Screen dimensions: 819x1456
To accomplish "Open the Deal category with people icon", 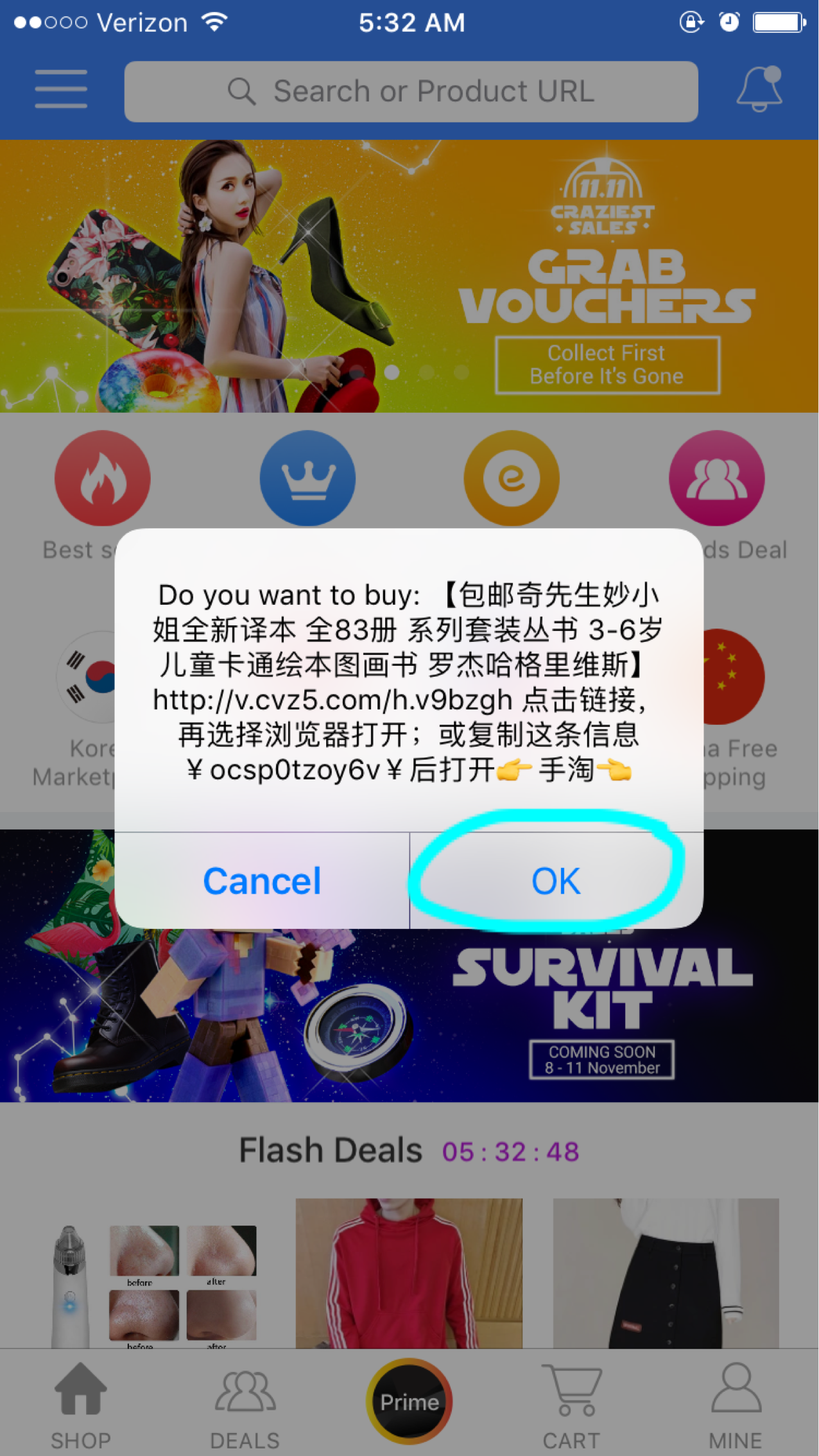I will (716, 478).
